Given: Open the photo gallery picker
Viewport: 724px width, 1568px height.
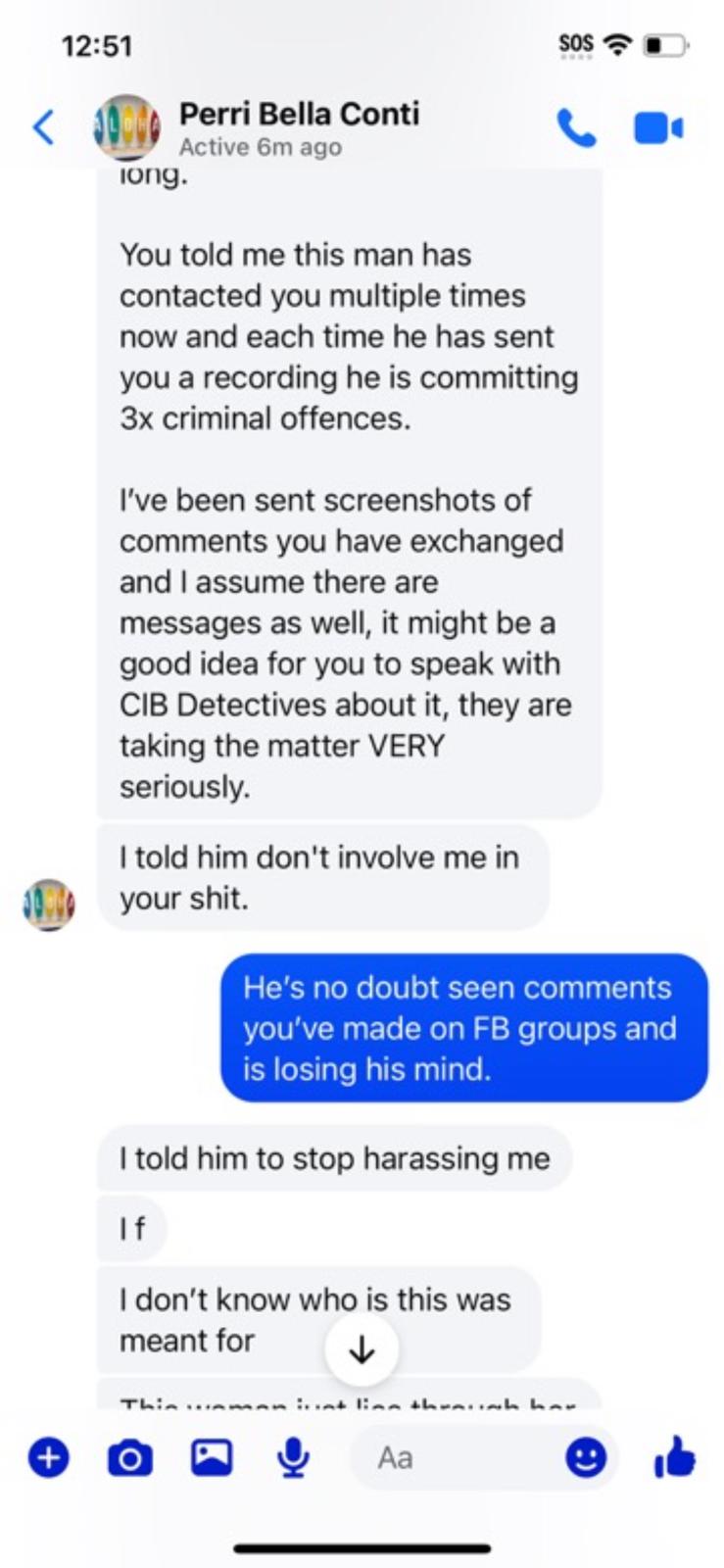Looking at the screenshot, I should click(x=212, y=1458).
